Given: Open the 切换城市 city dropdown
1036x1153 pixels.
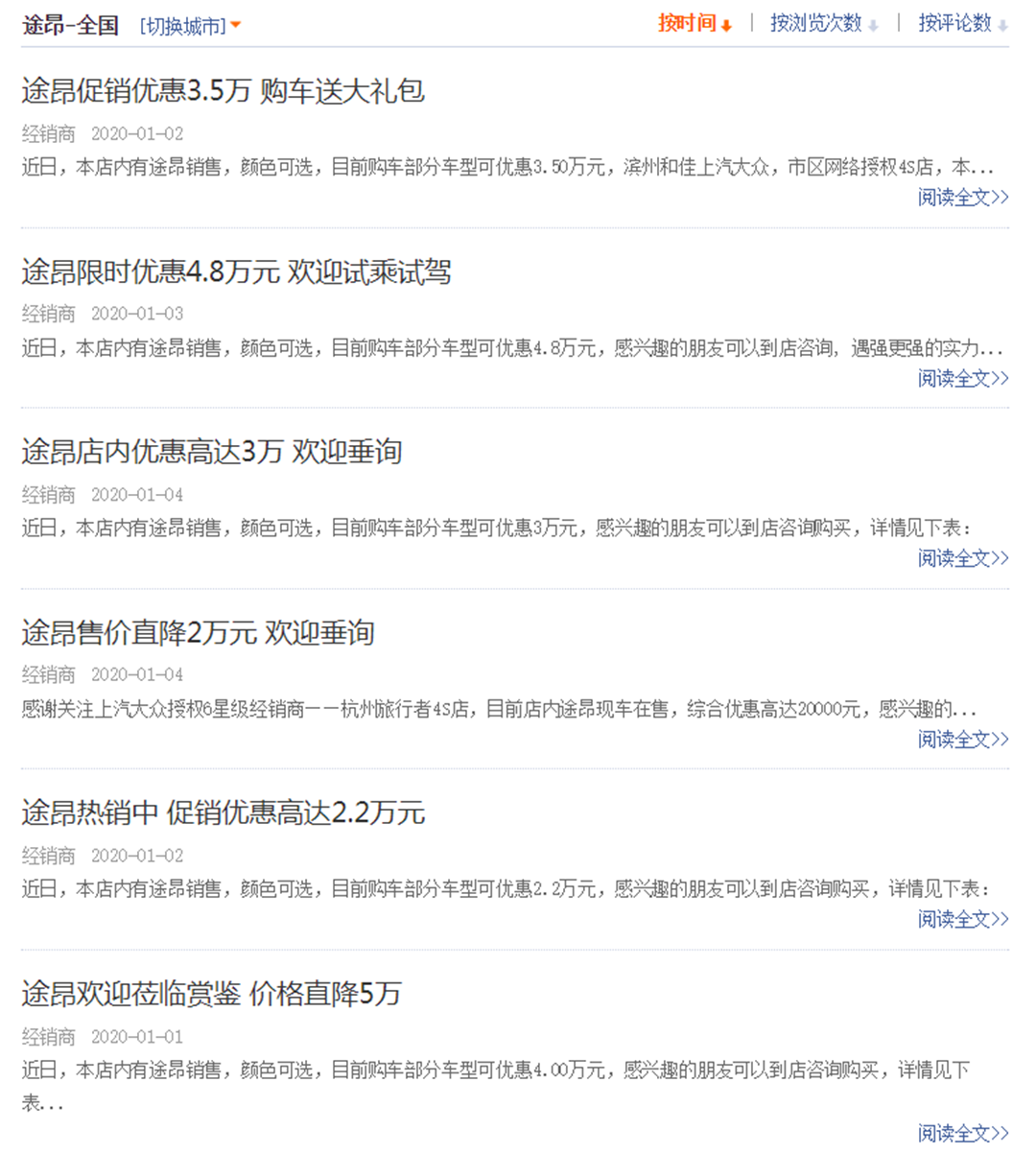Looking at the screenshot, I should point(189,26).
